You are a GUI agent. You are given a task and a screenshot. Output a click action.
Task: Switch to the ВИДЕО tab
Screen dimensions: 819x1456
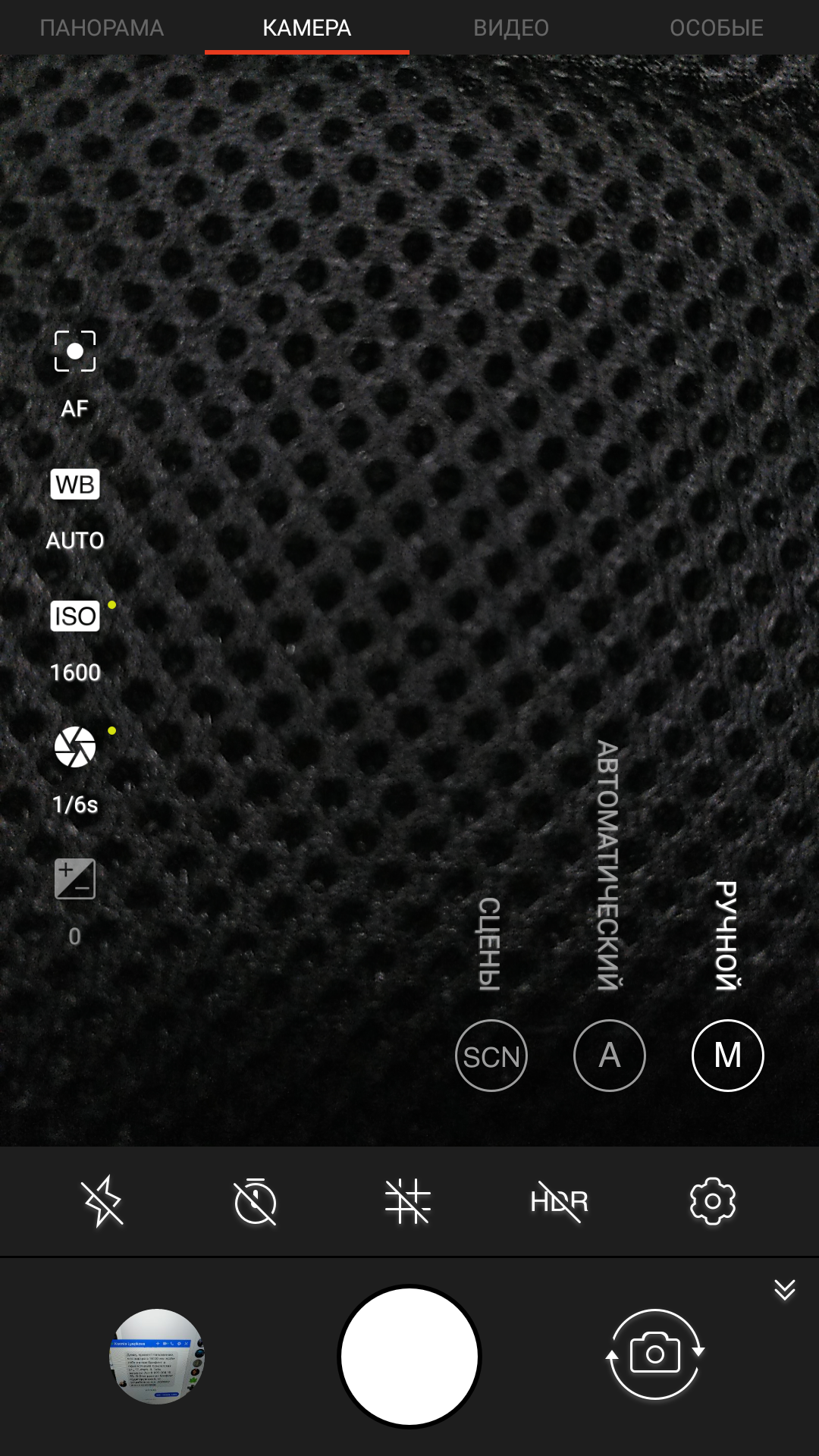(x=511, y=28)
